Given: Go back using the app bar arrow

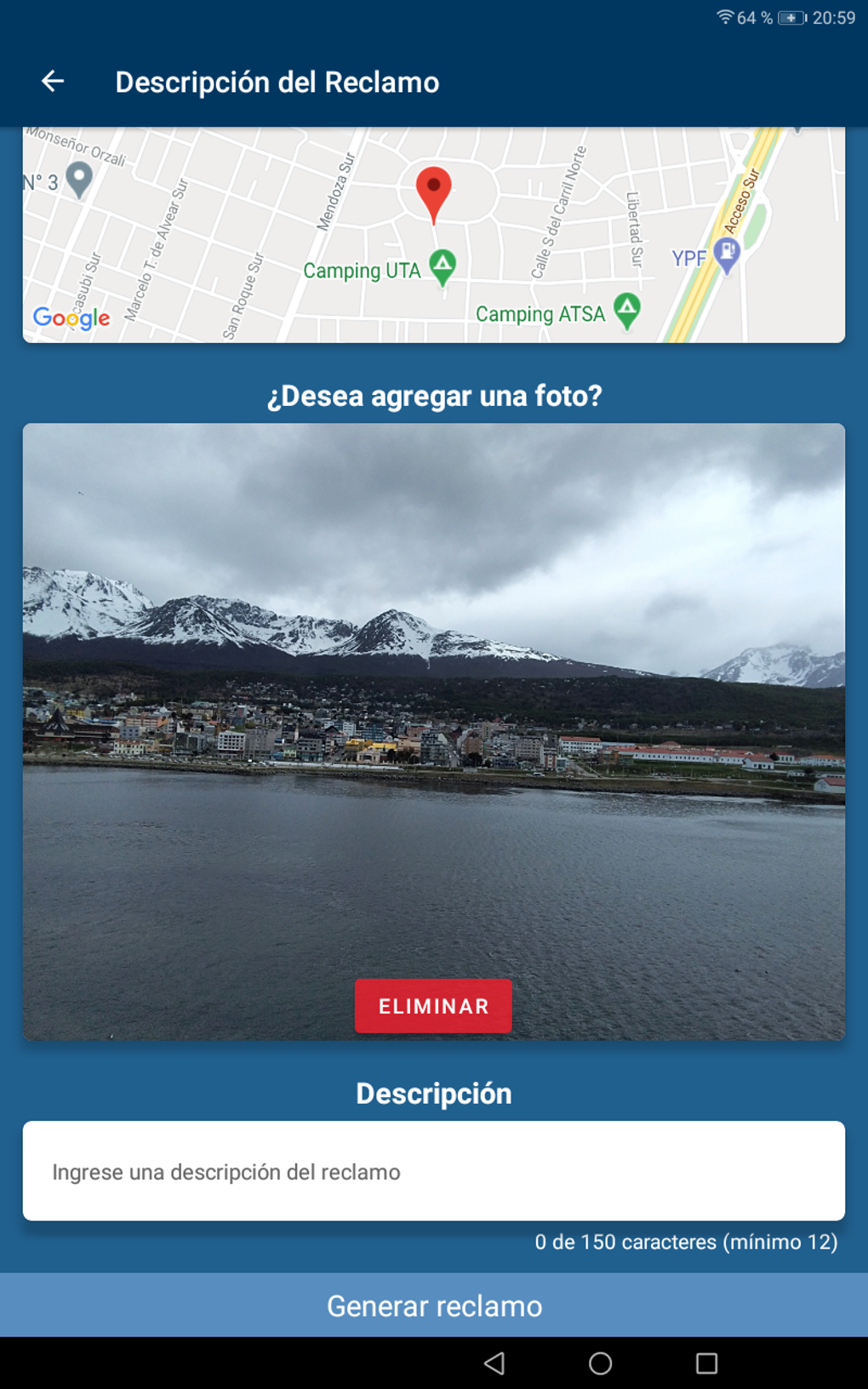Looking at the screenshot, I should [53, 82].
